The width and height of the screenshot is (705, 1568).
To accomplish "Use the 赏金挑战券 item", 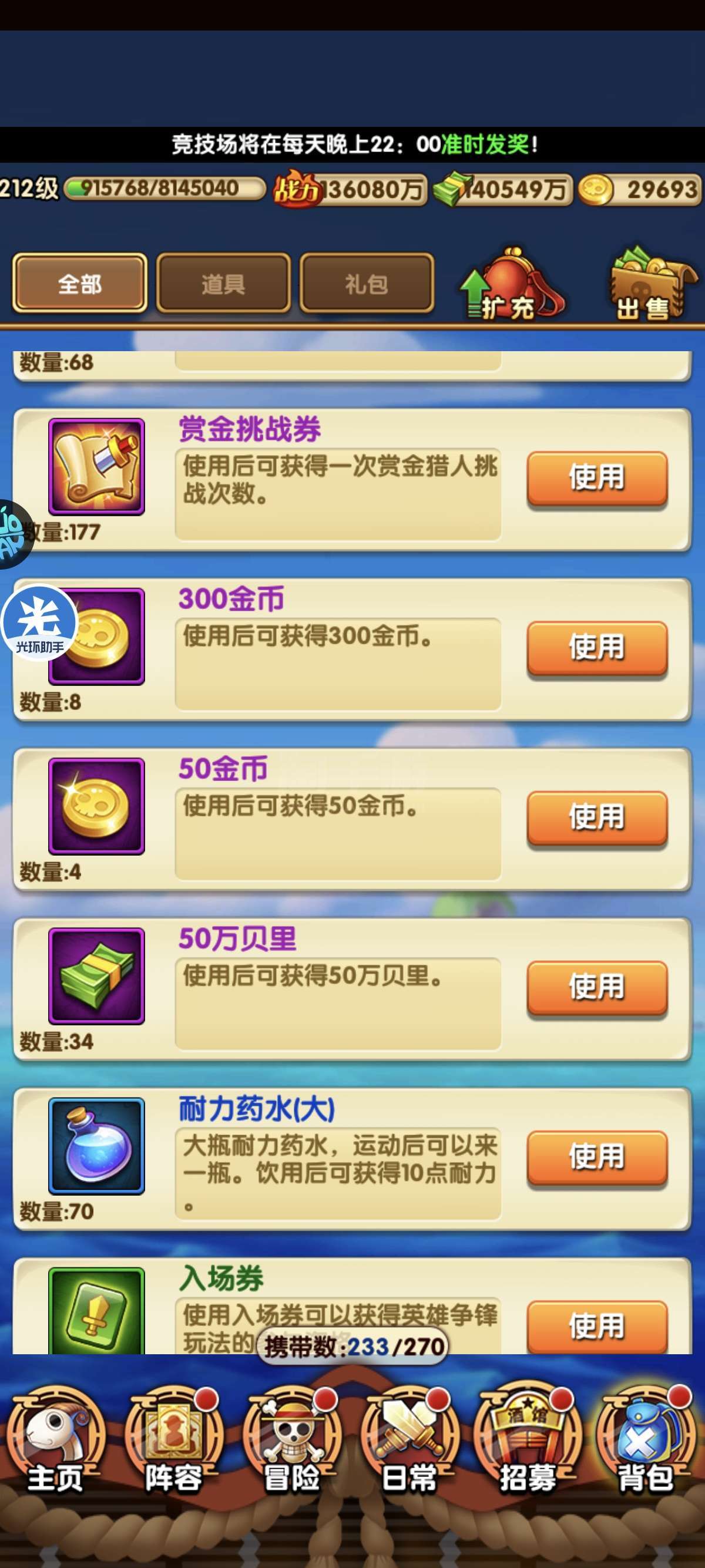I will click(597, 477).
